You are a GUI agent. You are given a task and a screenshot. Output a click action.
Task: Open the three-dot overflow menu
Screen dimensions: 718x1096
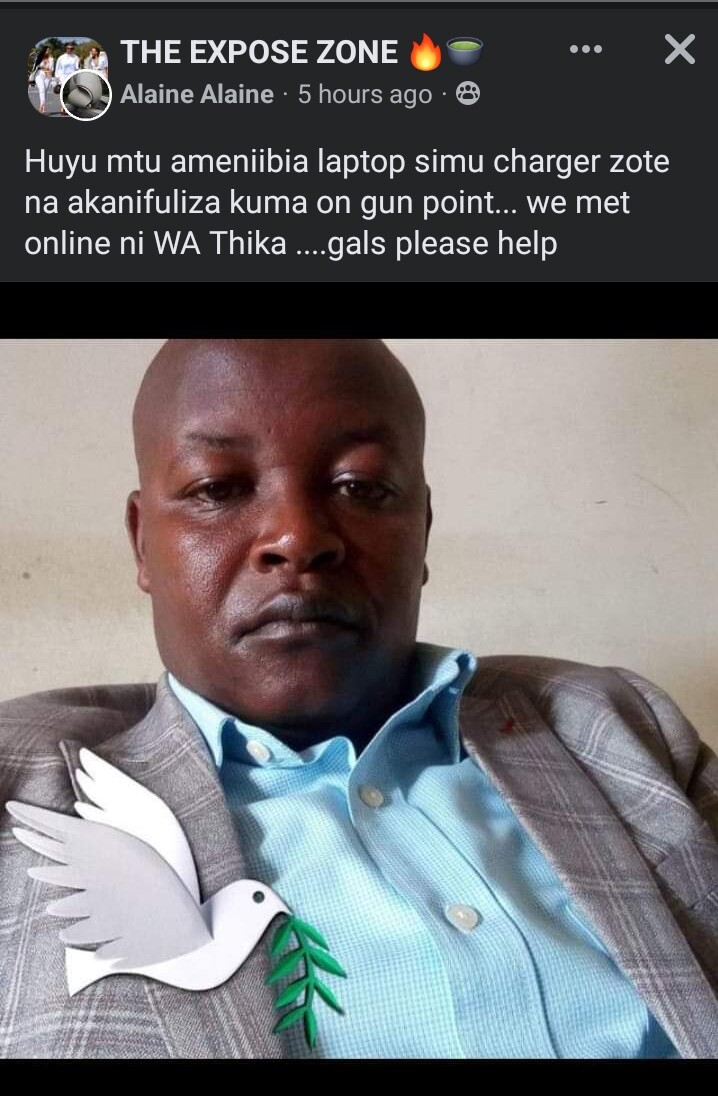(585, 49)
